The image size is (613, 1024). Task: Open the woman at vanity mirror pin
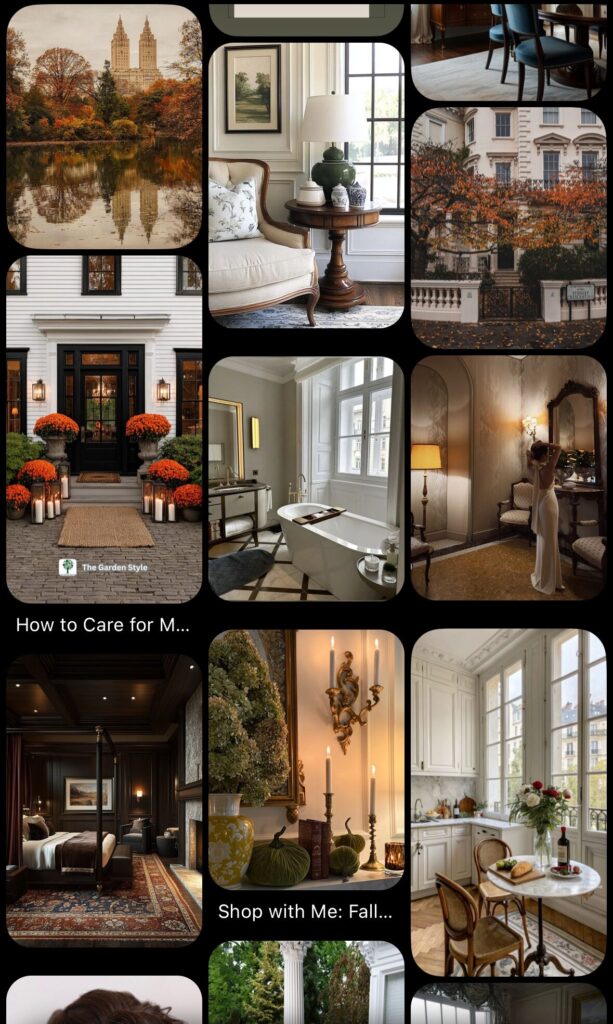(508, 478)
